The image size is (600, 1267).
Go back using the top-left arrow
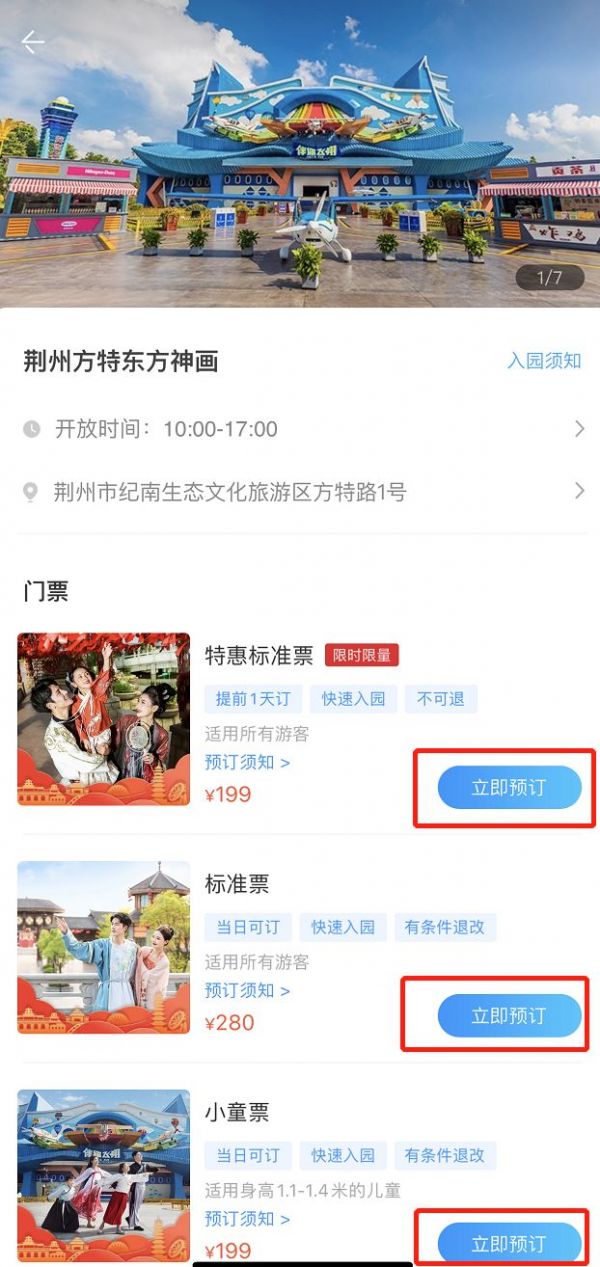[33, 42]
